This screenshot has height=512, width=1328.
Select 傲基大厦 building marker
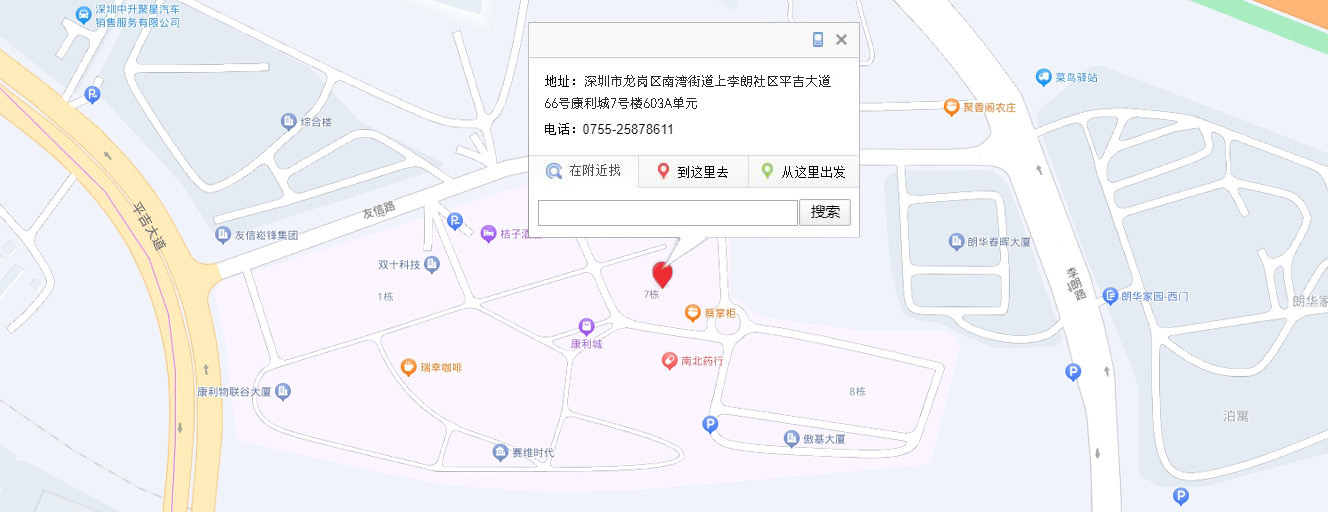pos(791,438)
